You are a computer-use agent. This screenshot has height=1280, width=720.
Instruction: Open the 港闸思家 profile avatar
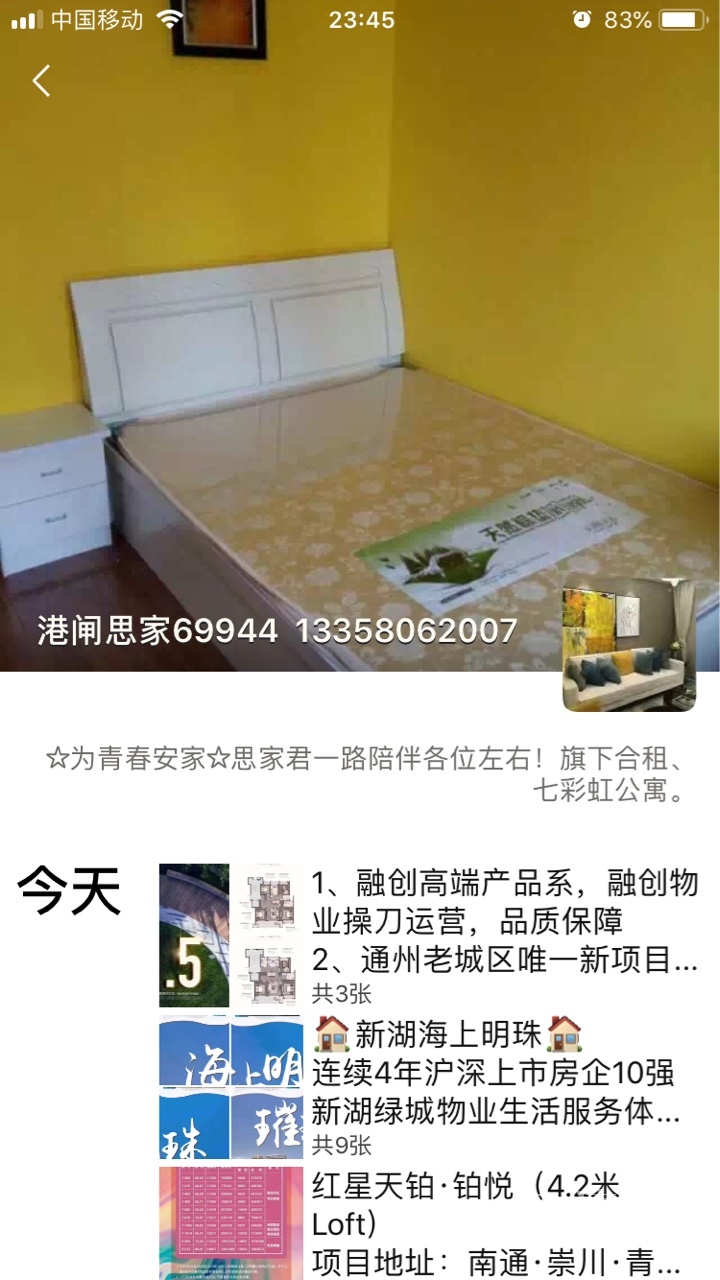click(x=629, y=645)
